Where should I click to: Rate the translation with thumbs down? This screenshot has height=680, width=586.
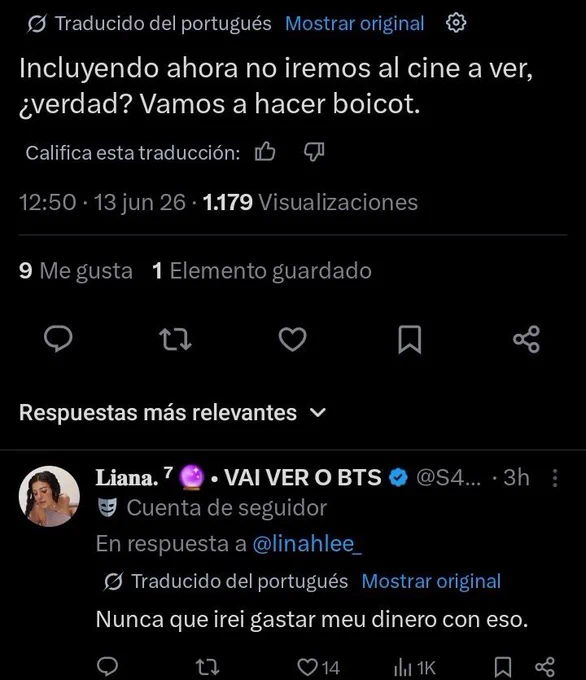coord(314,152)
